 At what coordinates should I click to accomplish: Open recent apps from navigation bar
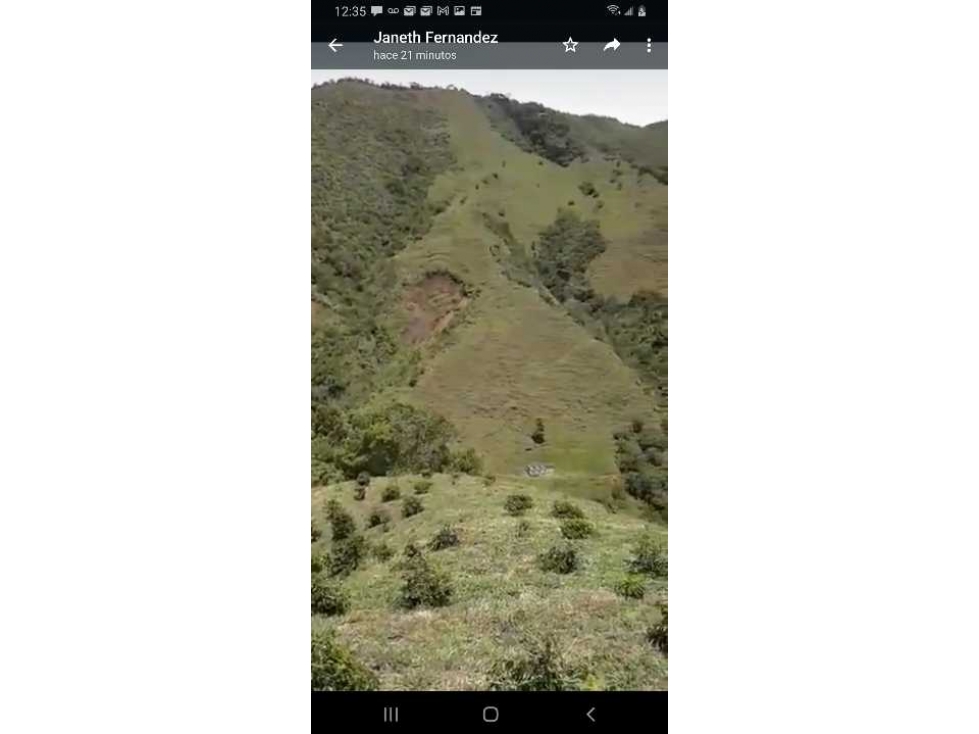tap(391, 714)
